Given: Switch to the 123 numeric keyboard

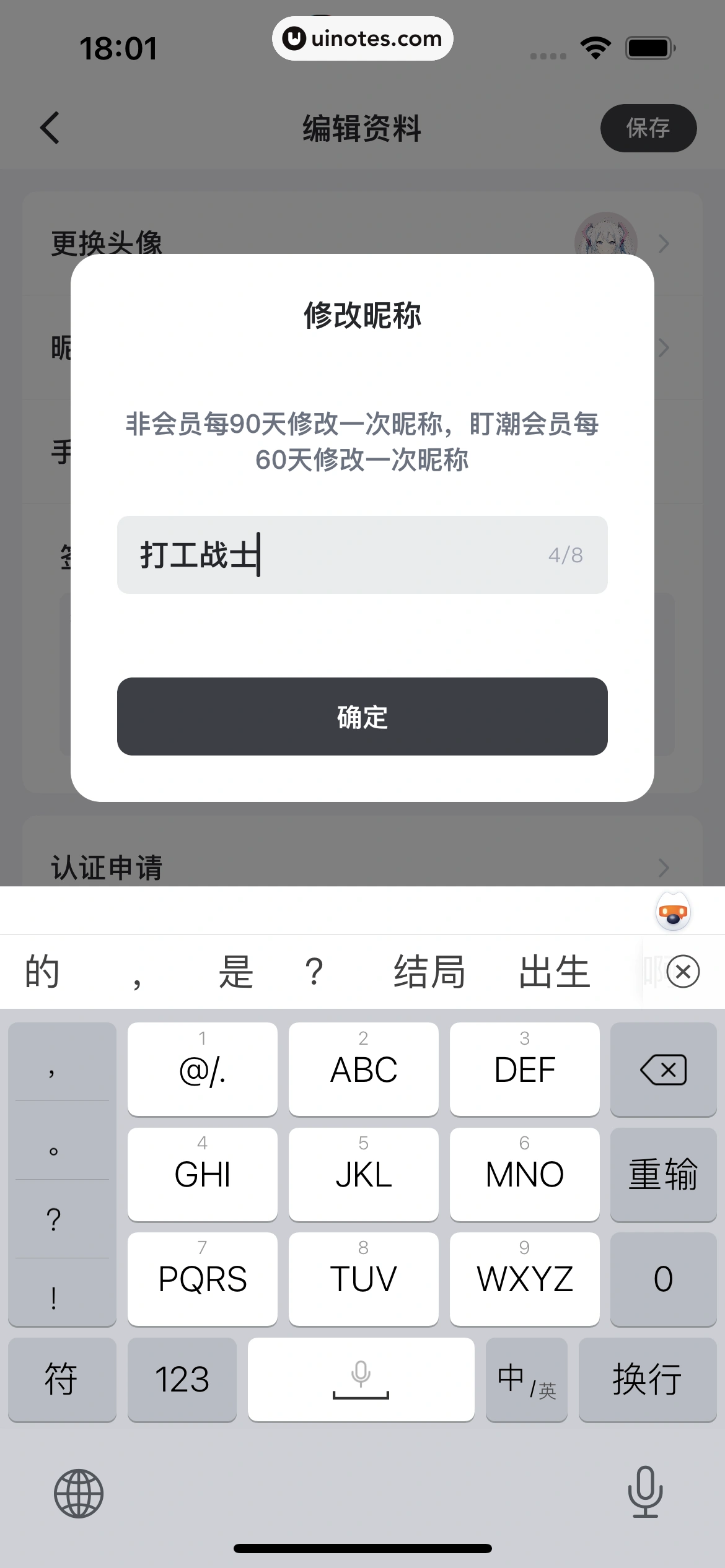Looking at the screenshot, I should tap(182, 1380).
